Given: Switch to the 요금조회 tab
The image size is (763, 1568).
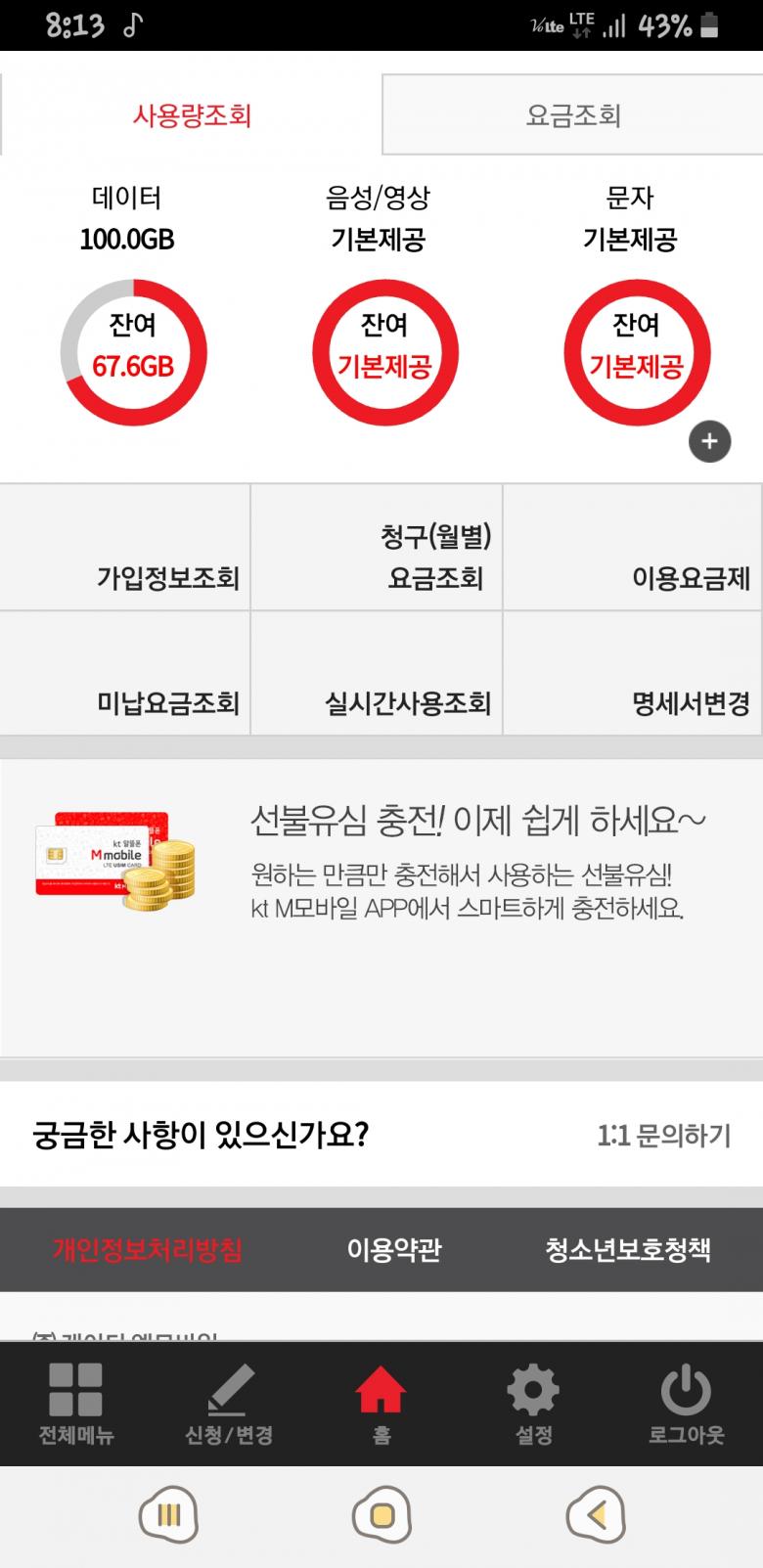Looking at the screenshot, I should point(573,114).
